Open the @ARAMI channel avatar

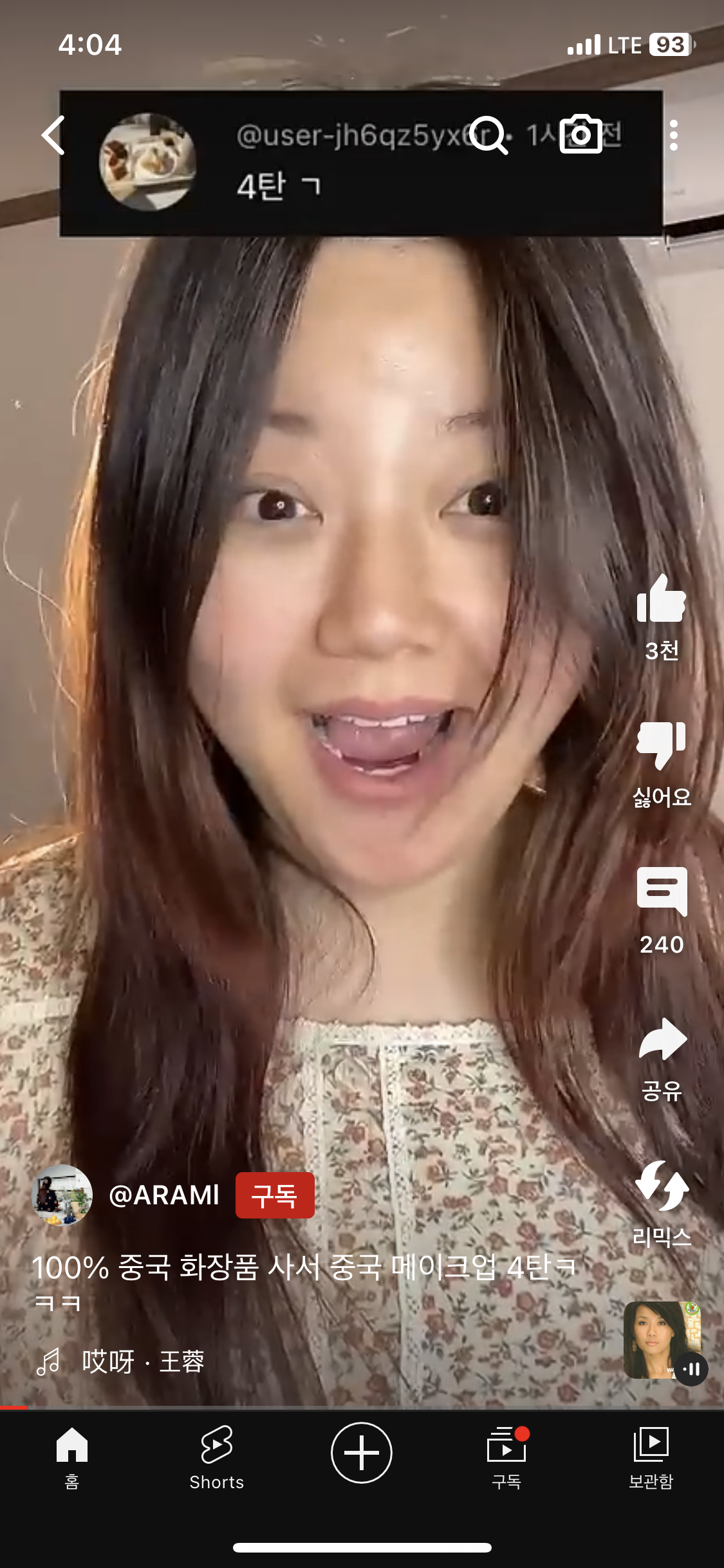click(62, 1195)
